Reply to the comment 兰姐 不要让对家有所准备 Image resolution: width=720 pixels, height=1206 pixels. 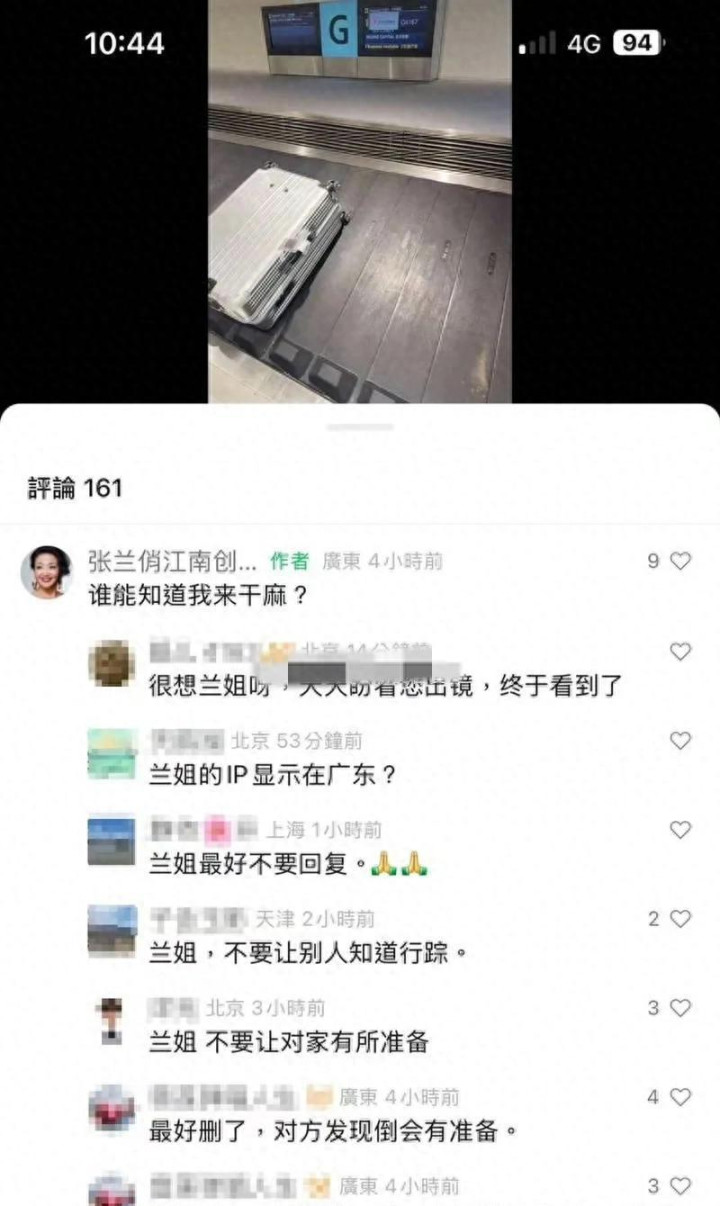point(288,1042)
